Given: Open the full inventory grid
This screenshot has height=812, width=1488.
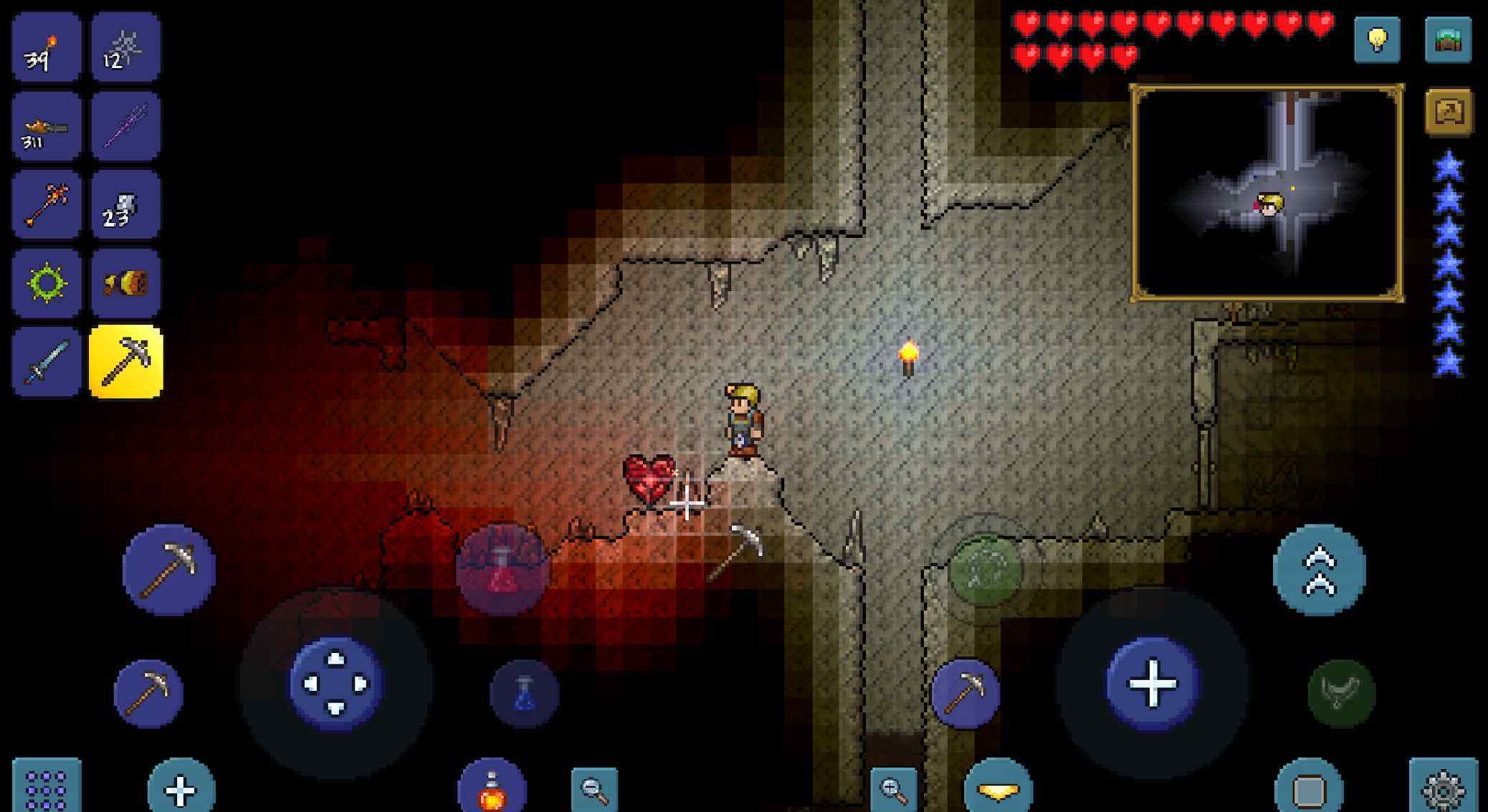Looking at the screenshot, I should [x=46, y=787].
